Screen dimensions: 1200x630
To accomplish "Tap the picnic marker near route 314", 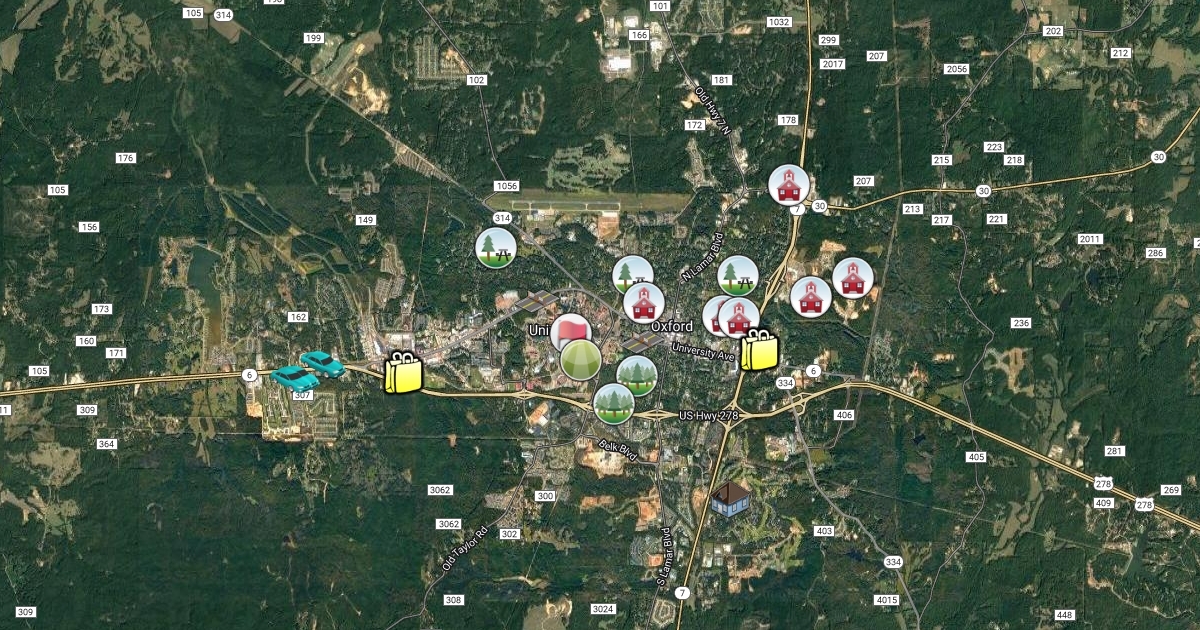I will 496,247.
